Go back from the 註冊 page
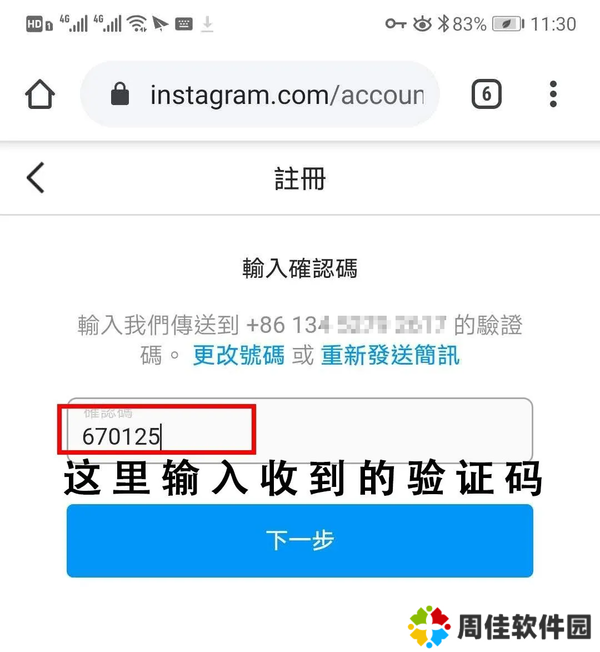 tap(36, 178)
